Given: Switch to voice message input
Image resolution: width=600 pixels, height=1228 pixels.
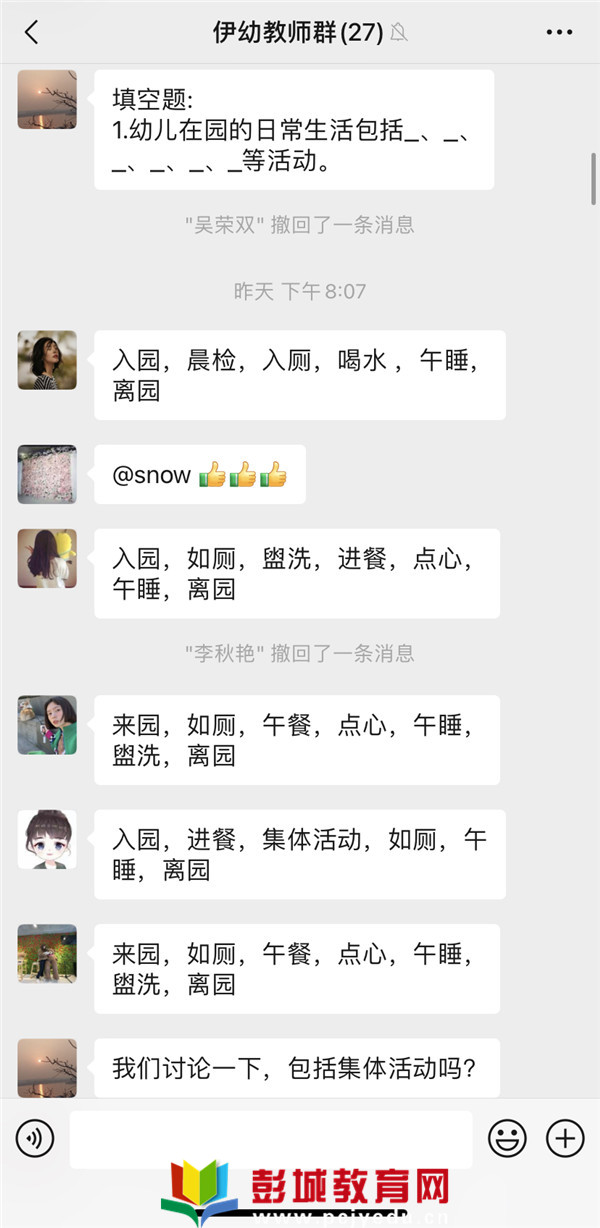Looking at the screenshot, I should (x=35, y=1138).
